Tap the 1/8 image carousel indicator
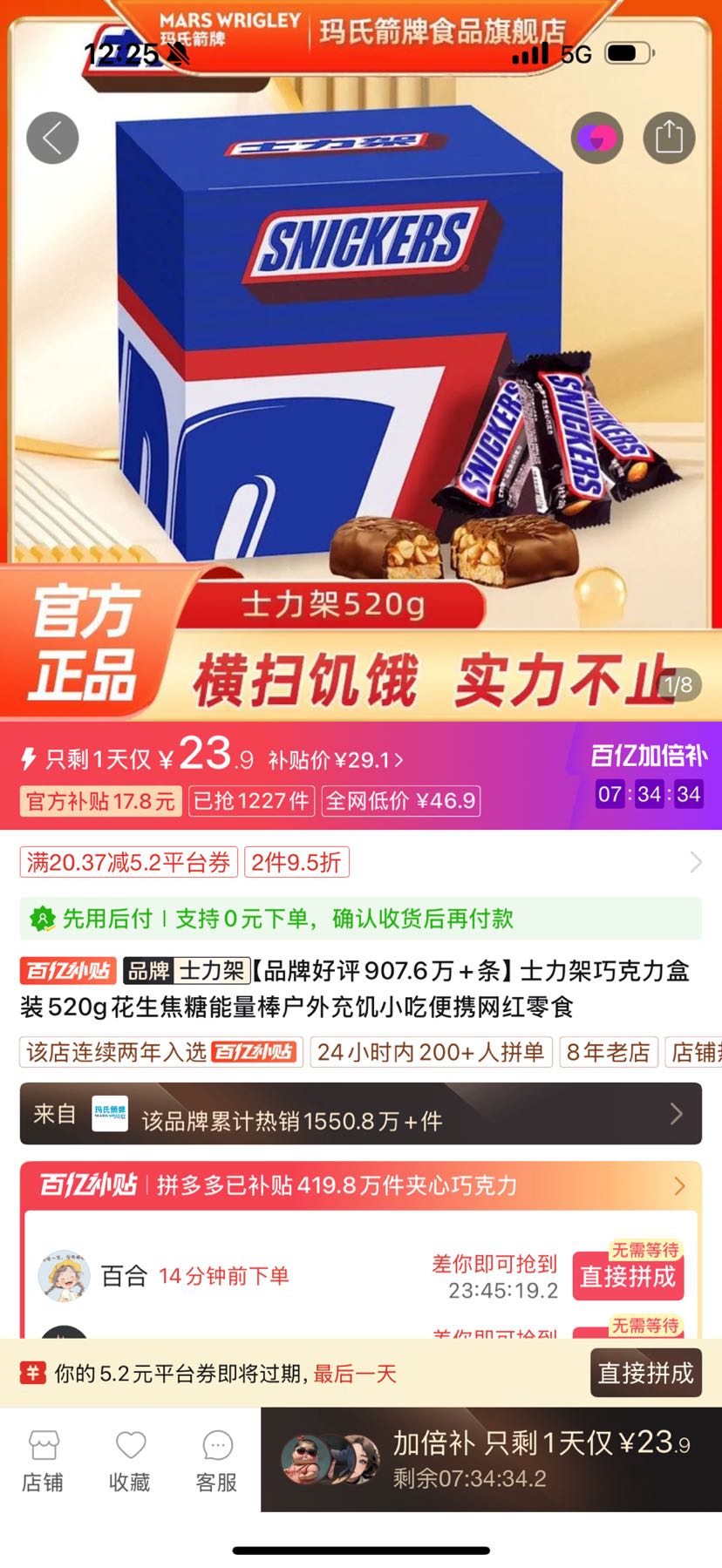This screenshot has height=1568, width=722. click(676, 685)
